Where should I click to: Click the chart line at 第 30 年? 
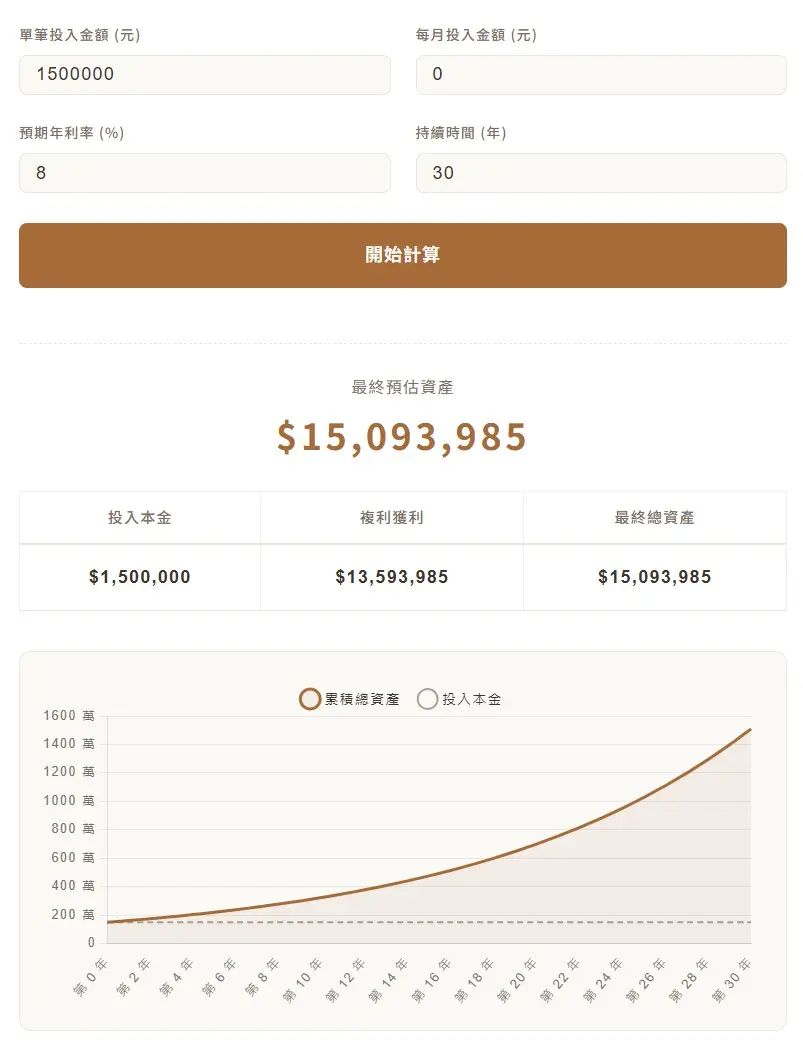point(748,730)
